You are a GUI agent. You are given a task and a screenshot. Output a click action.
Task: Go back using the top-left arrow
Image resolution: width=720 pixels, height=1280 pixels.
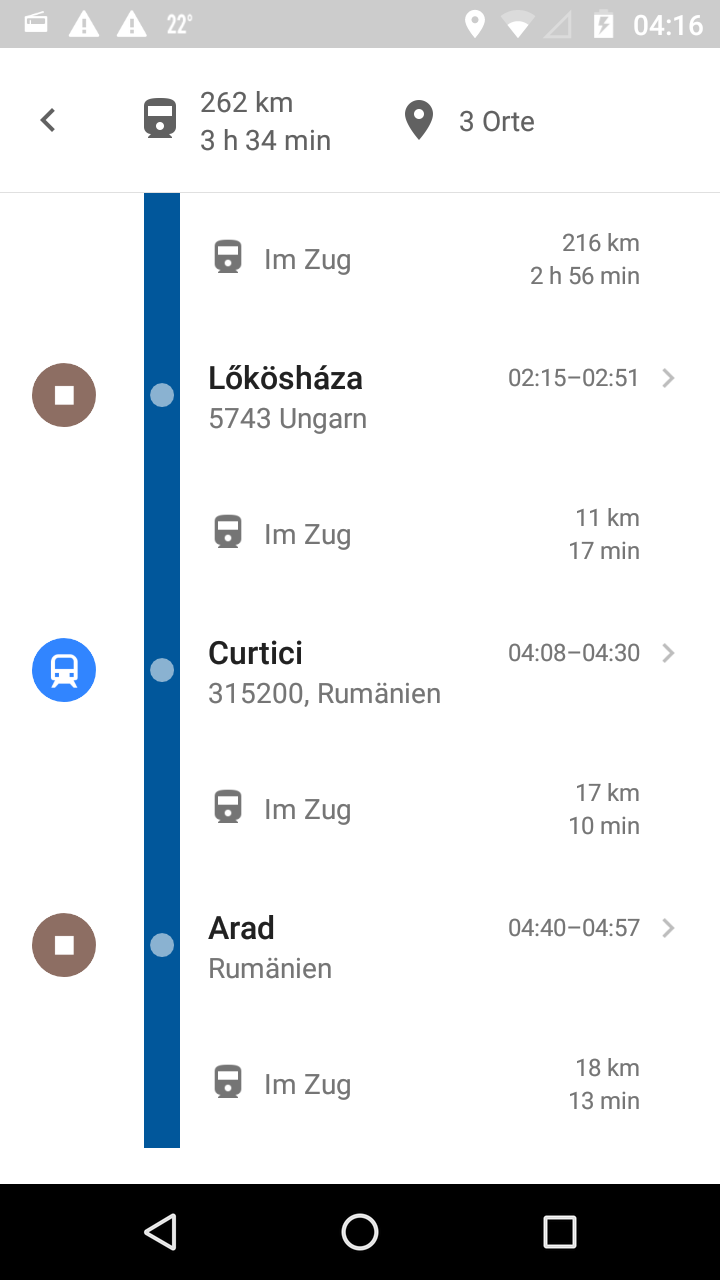(47, 121)
